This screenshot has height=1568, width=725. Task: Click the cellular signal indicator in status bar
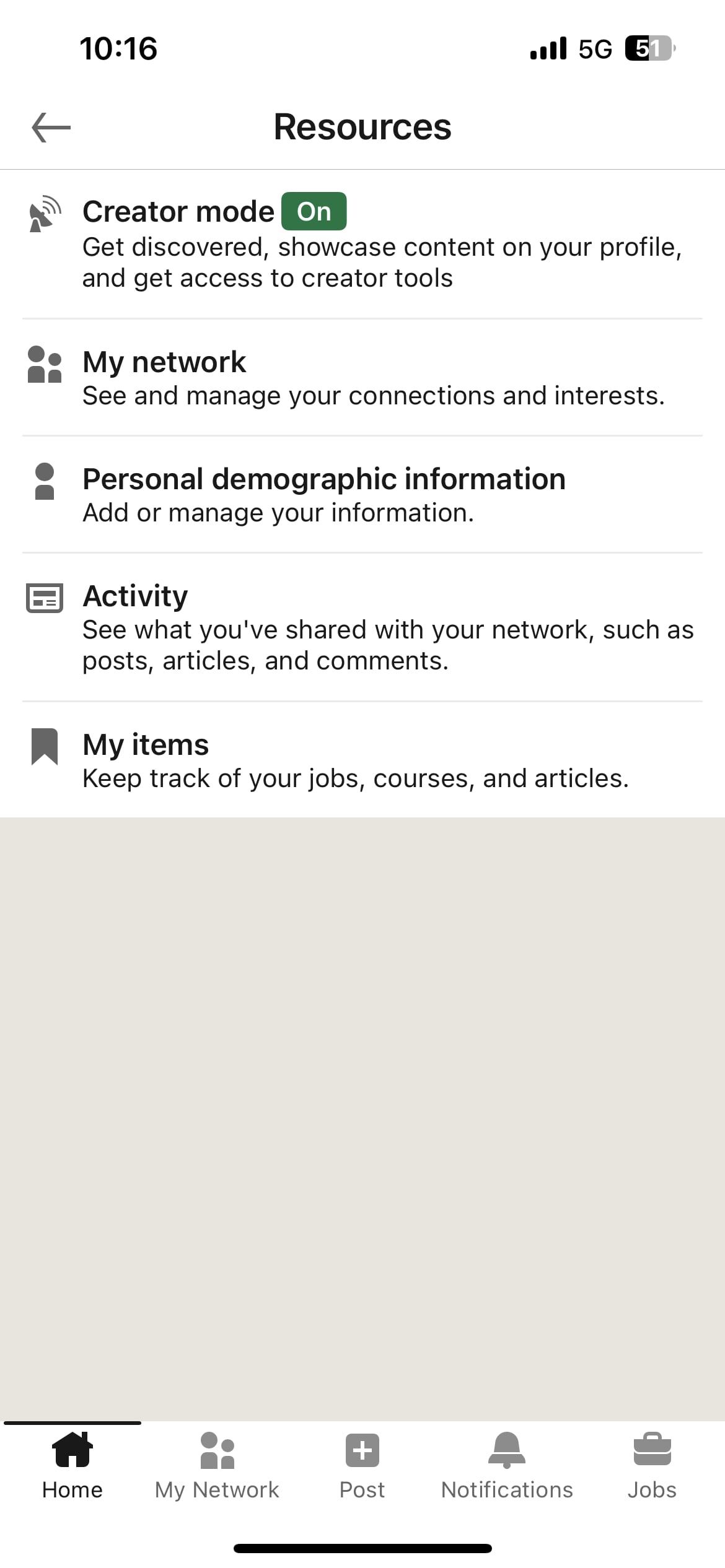549,48
